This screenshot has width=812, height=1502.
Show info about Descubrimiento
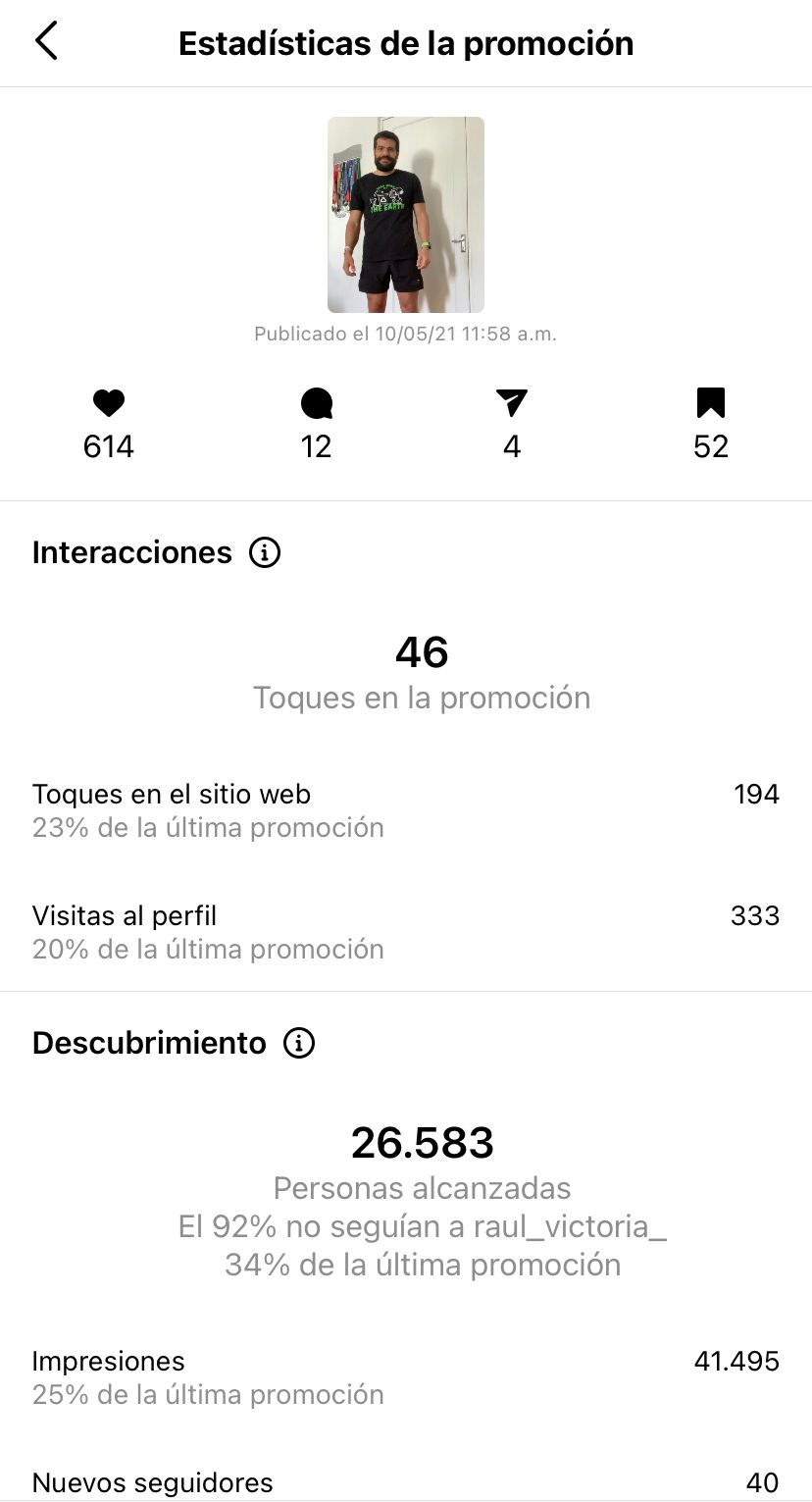coord(298,1042)
